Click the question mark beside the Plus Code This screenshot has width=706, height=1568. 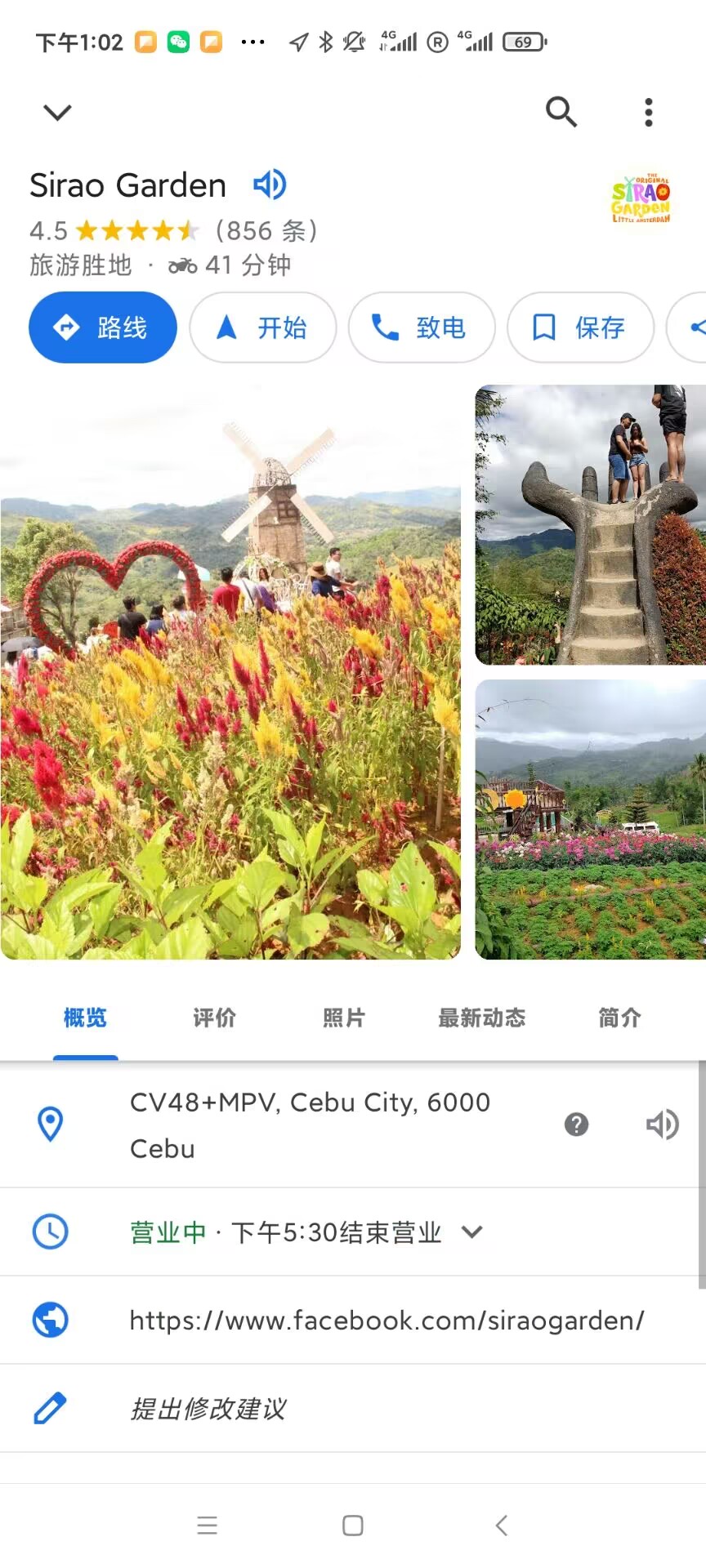point(577,1125)
